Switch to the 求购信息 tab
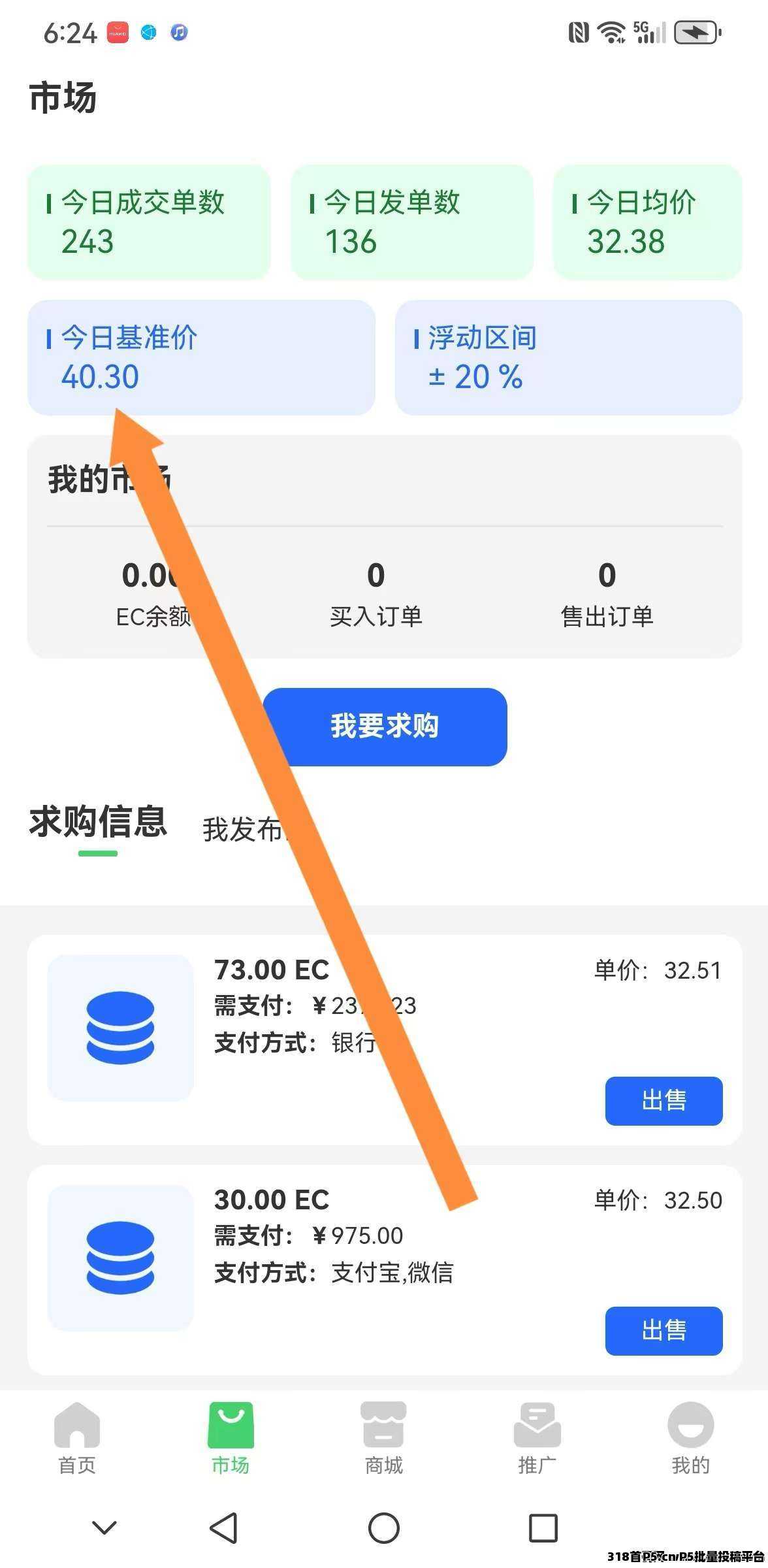768x1568 pixels. [x=98, y=822]
